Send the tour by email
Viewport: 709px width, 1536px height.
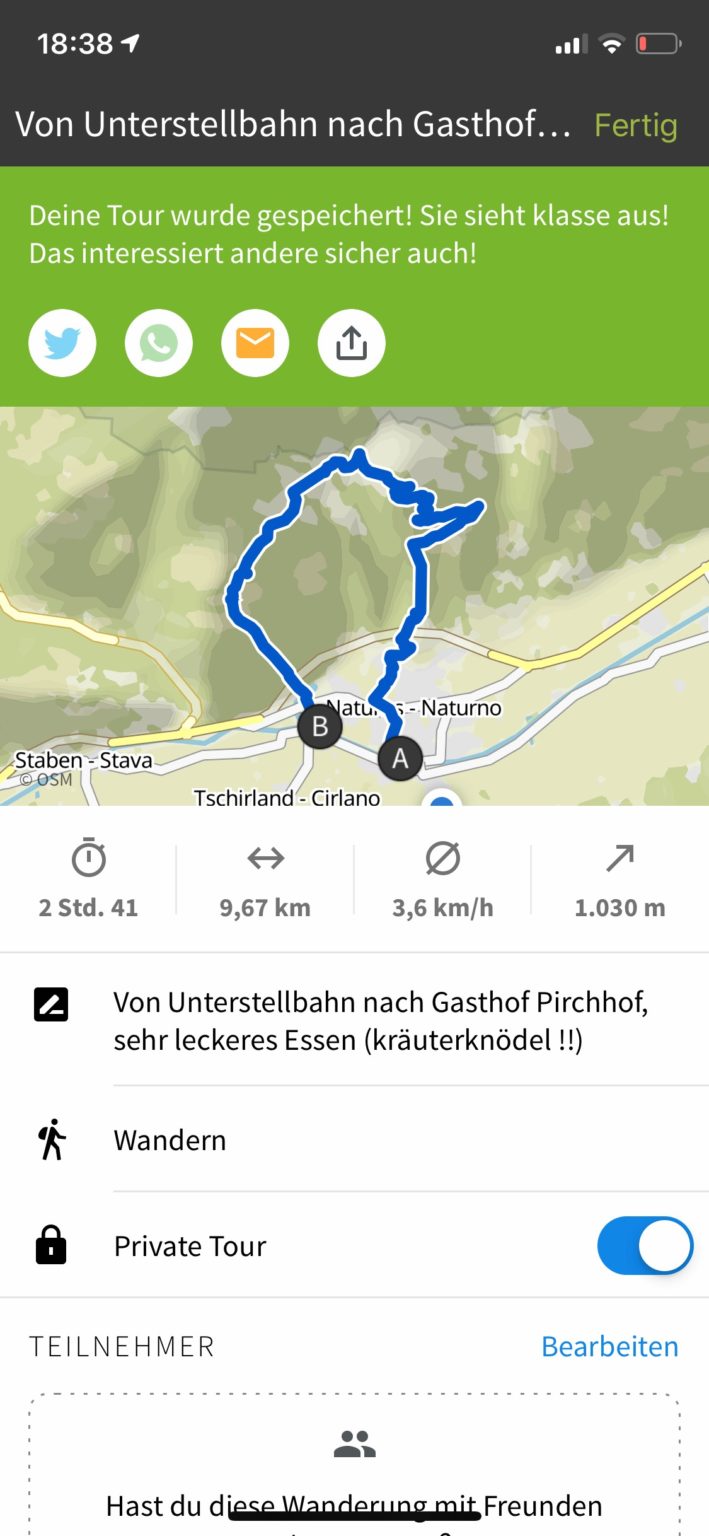tap(255, 343)
